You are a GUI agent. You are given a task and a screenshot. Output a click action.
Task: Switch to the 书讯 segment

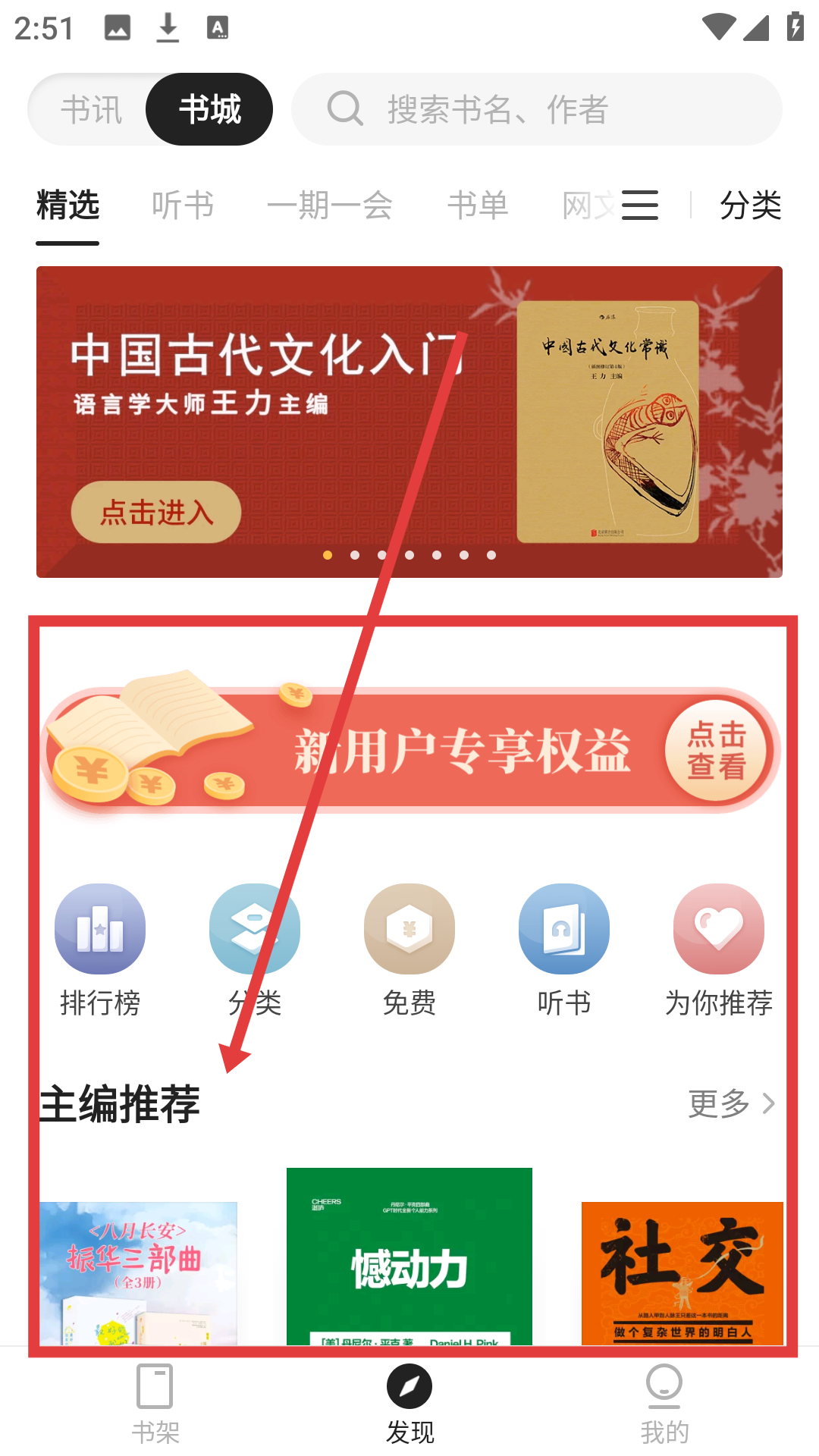coord(91,110)
